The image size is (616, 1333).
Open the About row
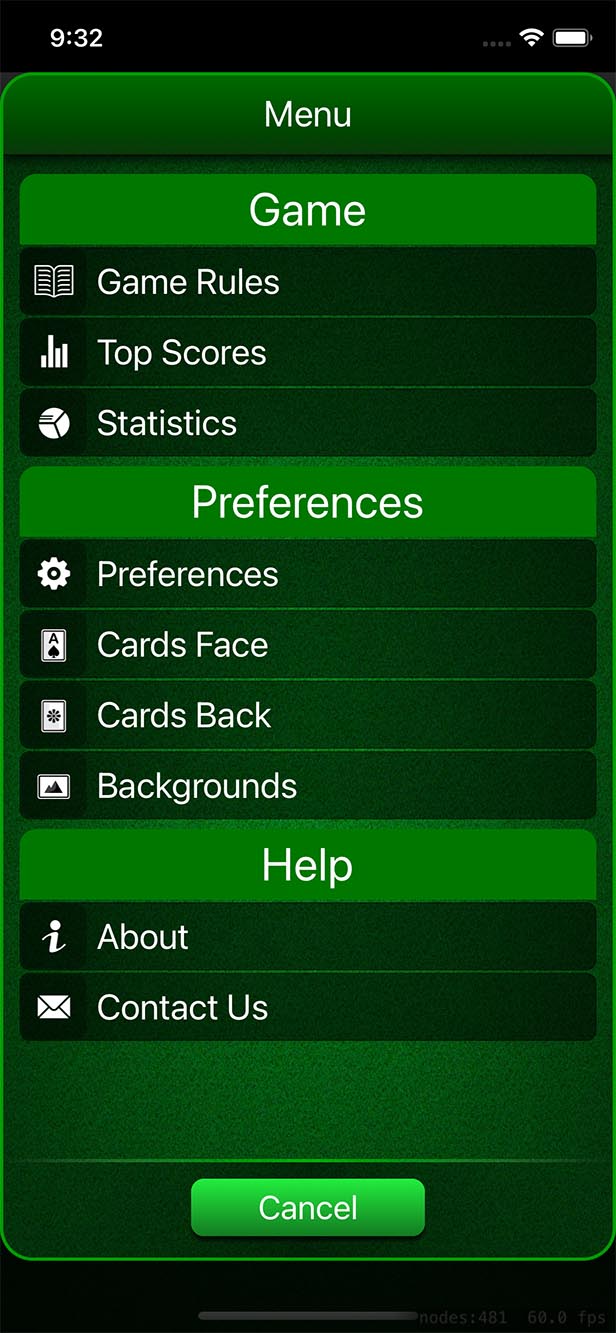[x=308, y=937]
